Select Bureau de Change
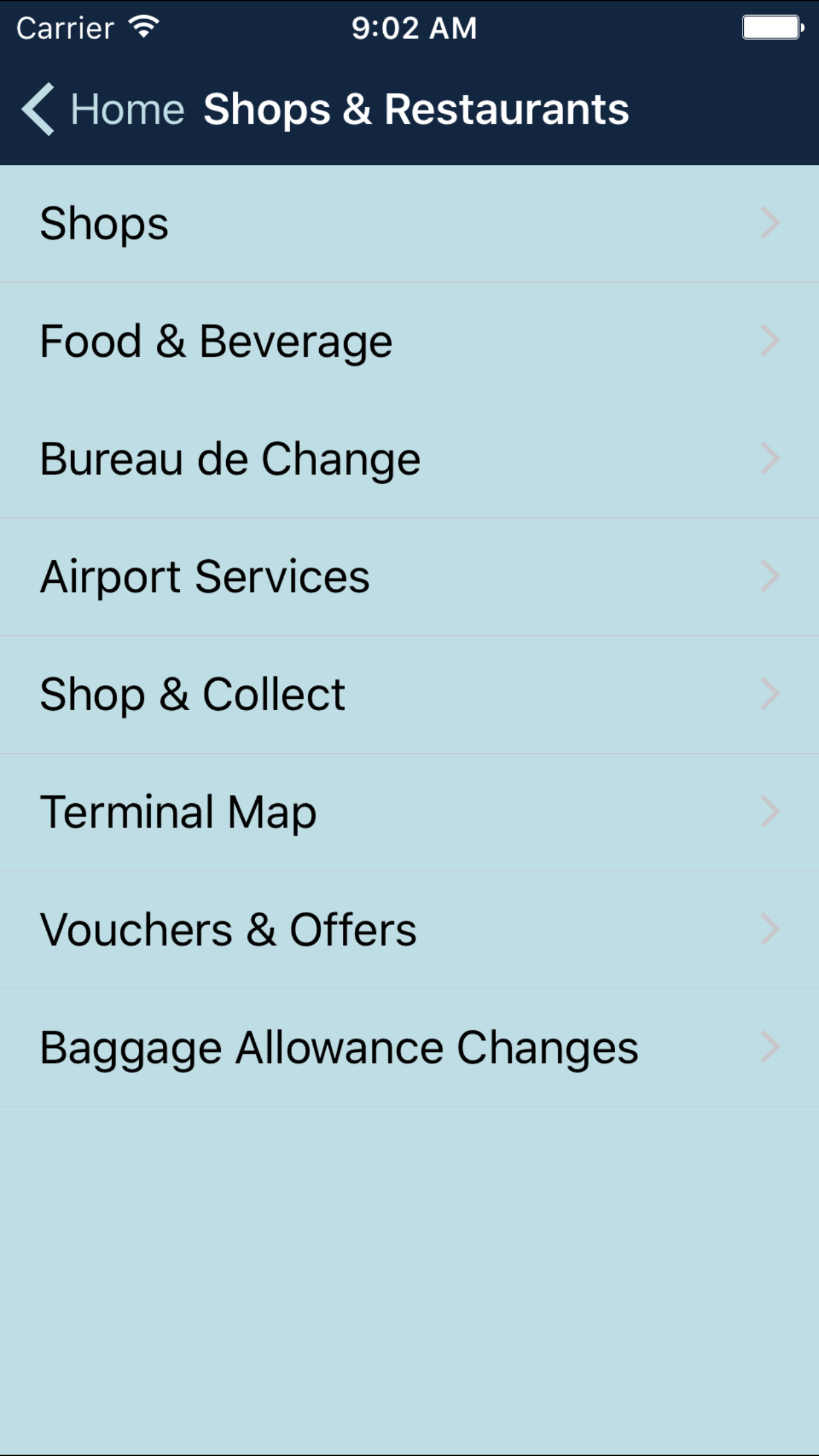 pyautogui.click(x=409, y=459)
